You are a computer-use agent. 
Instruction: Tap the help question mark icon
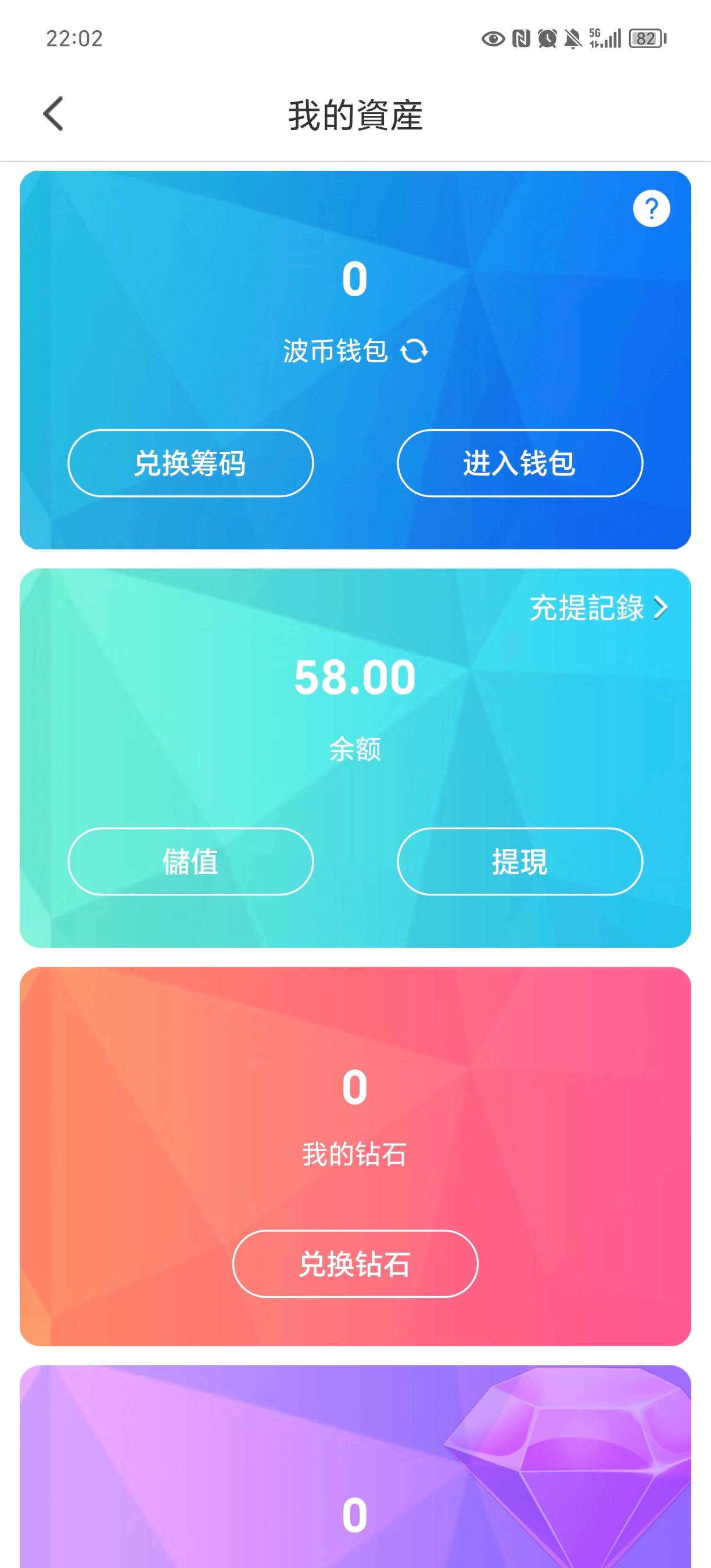(x=651, y=208)
